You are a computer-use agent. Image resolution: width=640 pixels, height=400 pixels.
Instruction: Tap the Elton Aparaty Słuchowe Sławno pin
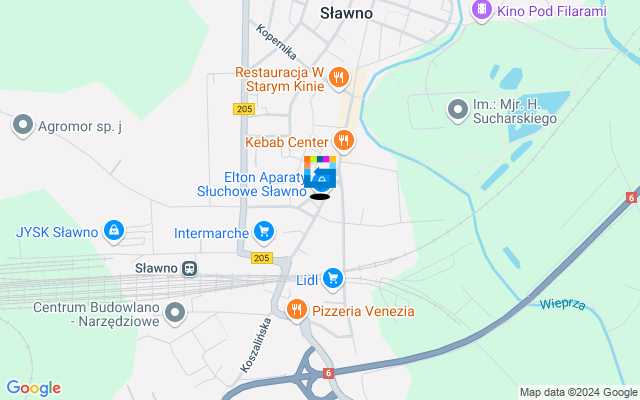[x=322, y=180]
